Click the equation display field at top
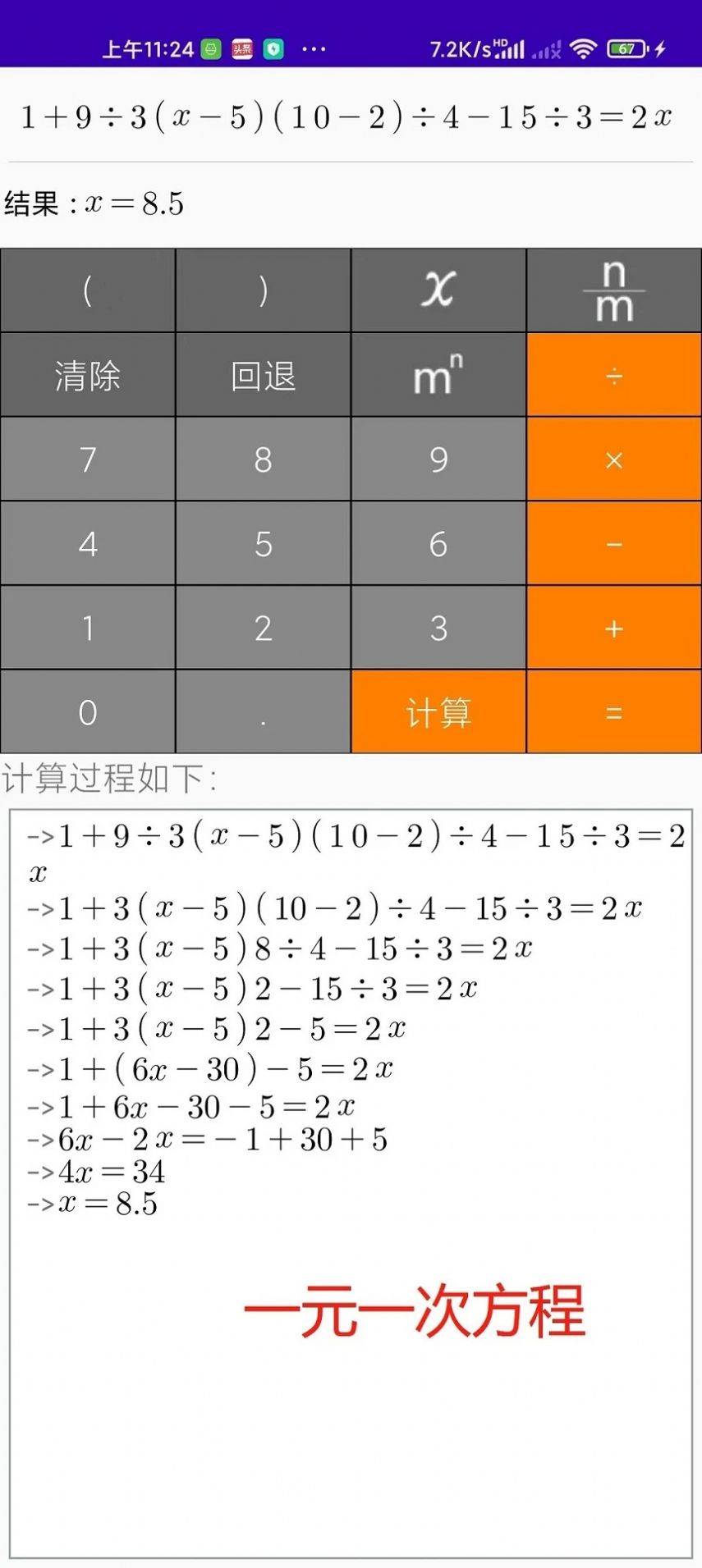 pos(351,117)
